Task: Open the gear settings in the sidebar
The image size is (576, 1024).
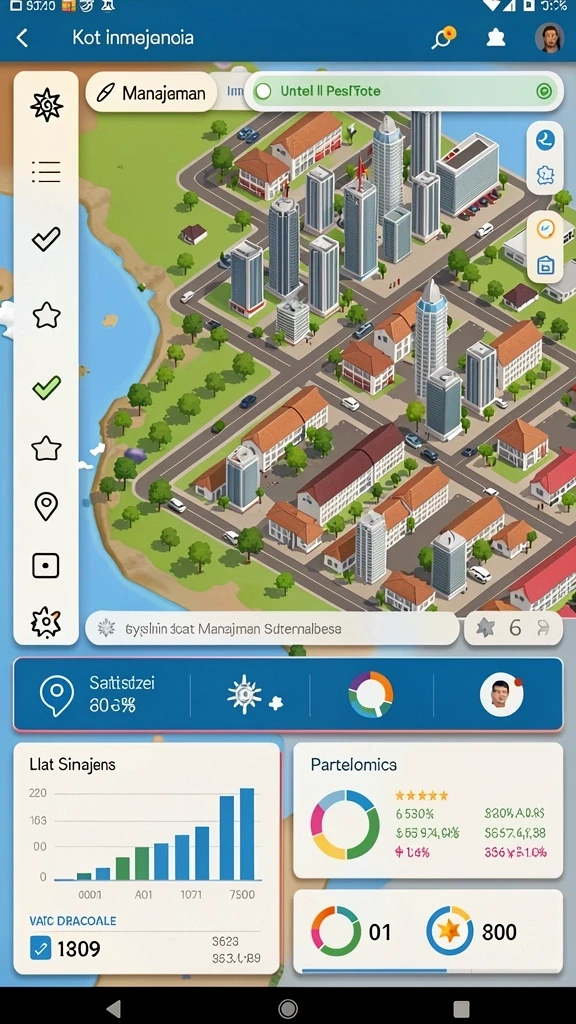Action: click(x=46, y=621)
